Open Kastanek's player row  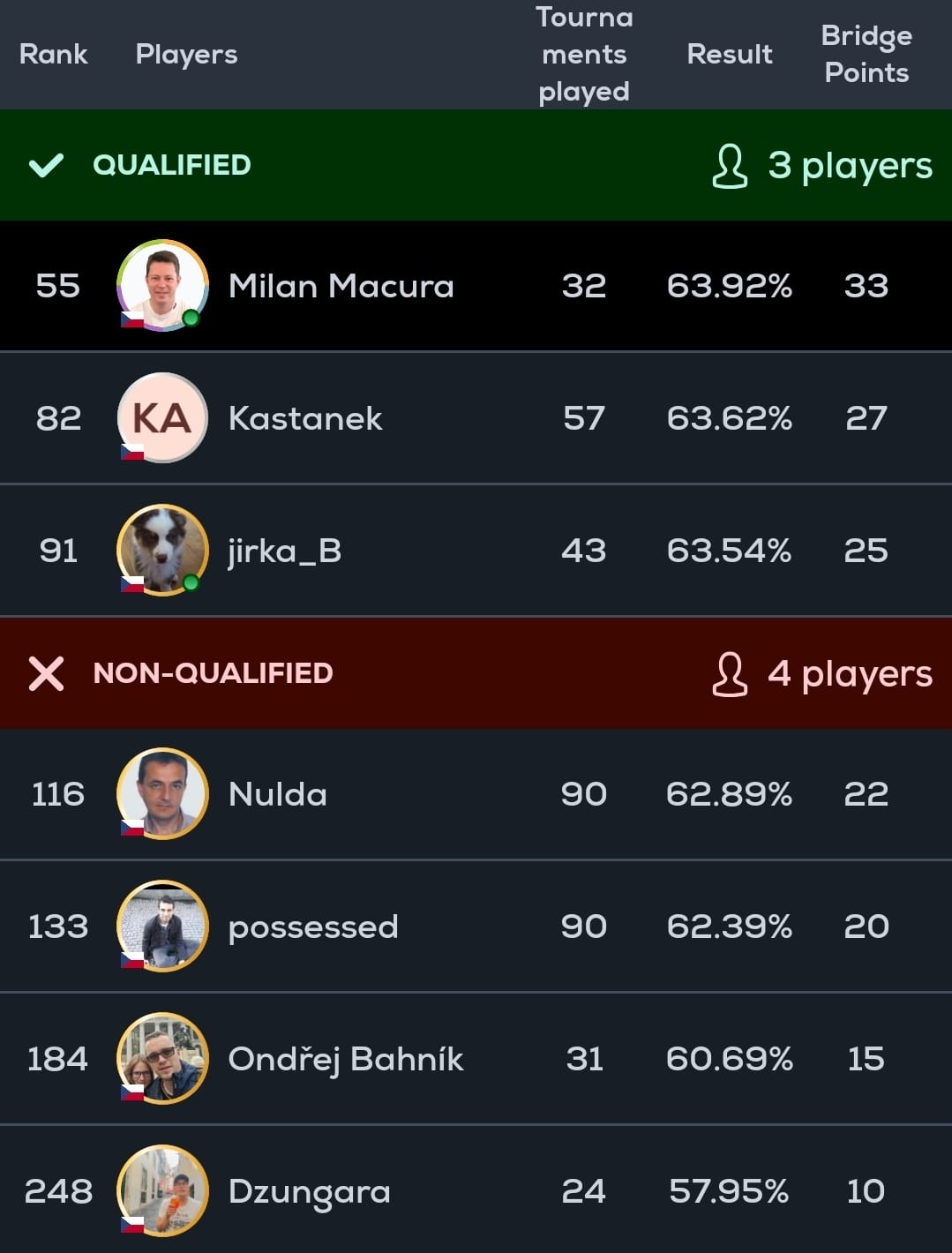pyautogui.click(x=305, y=418)
